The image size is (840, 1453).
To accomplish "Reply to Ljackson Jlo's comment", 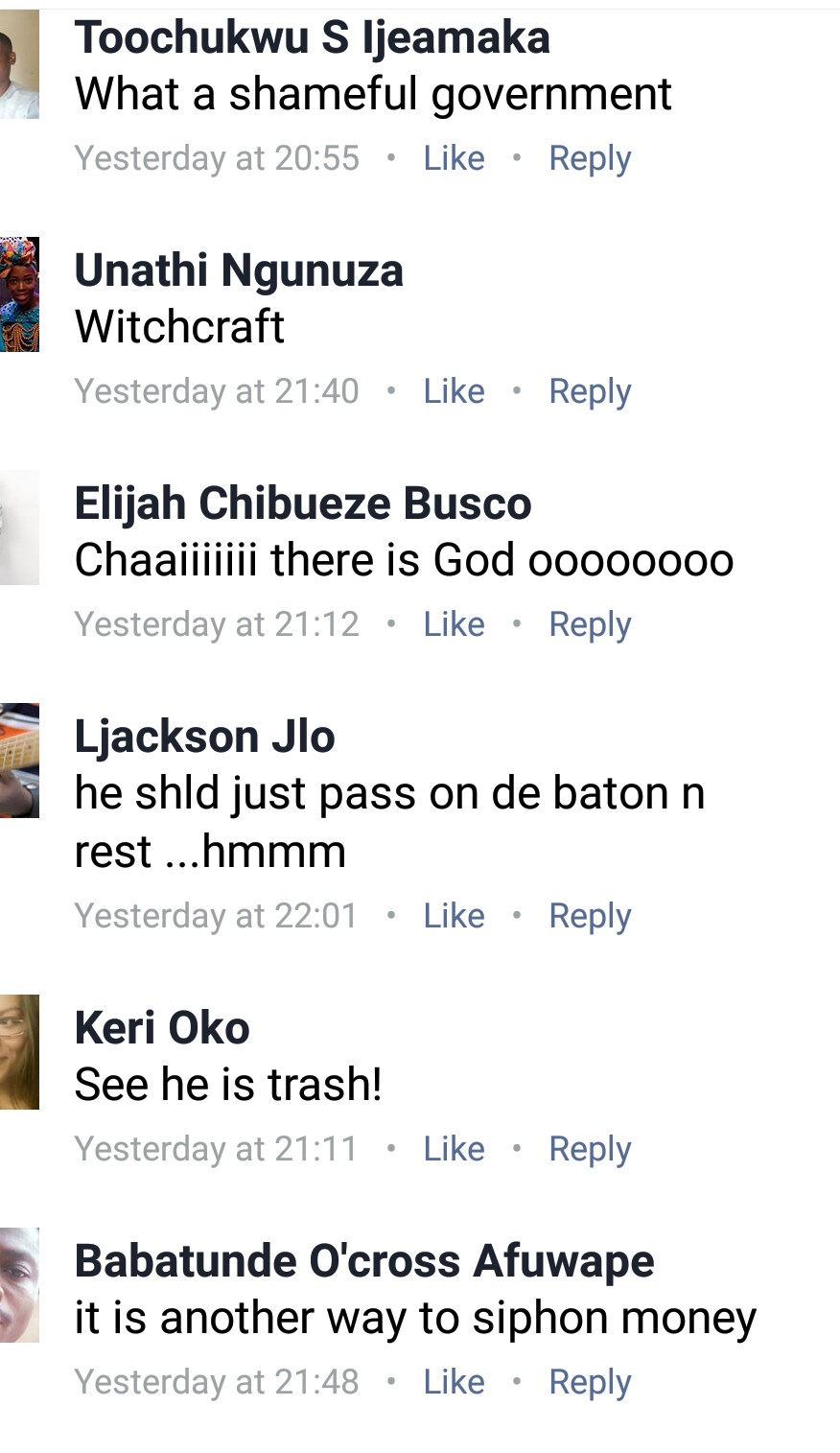I will click(x=590, y=916).
